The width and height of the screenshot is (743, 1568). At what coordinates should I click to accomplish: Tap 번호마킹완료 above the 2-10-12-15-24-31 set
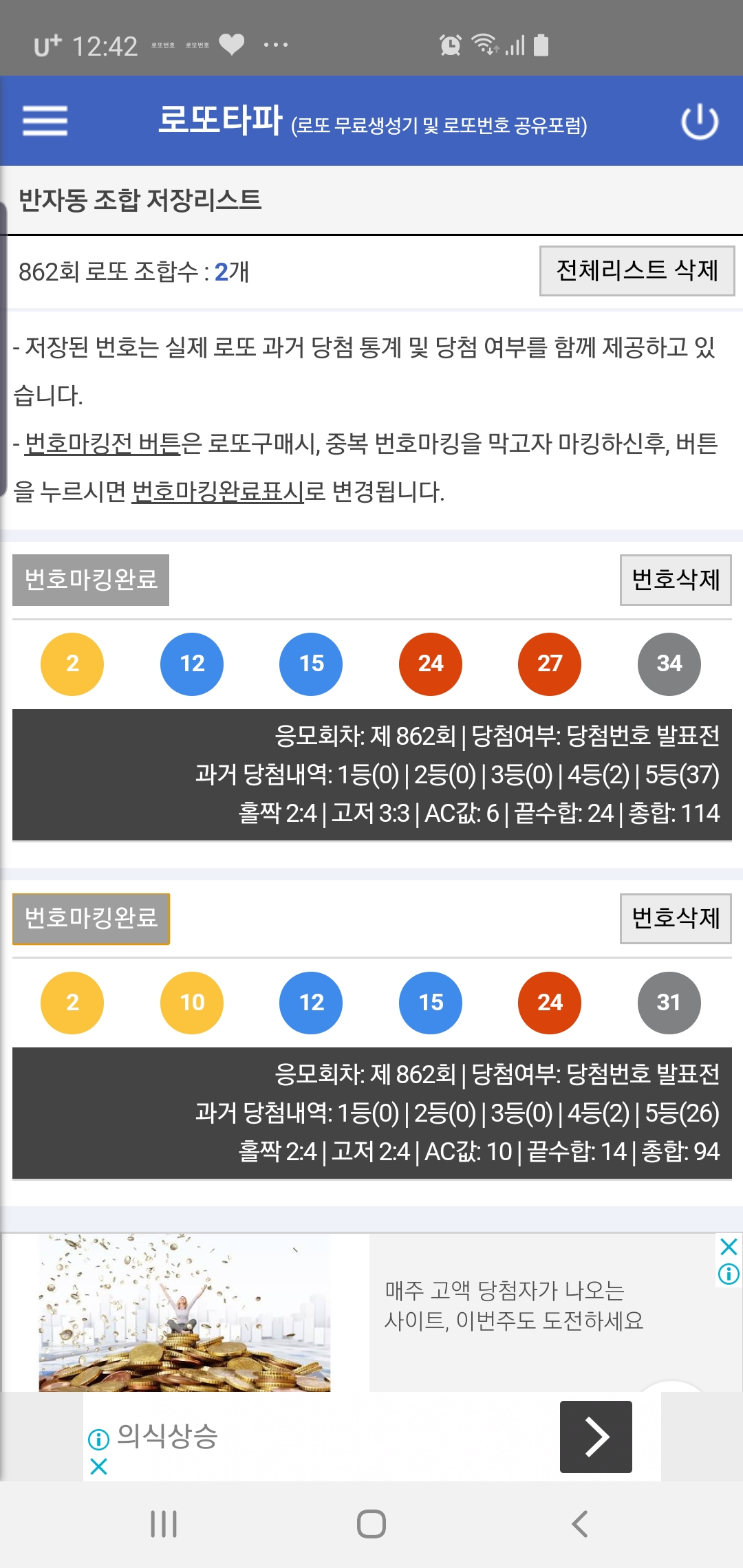pos(91,918)
